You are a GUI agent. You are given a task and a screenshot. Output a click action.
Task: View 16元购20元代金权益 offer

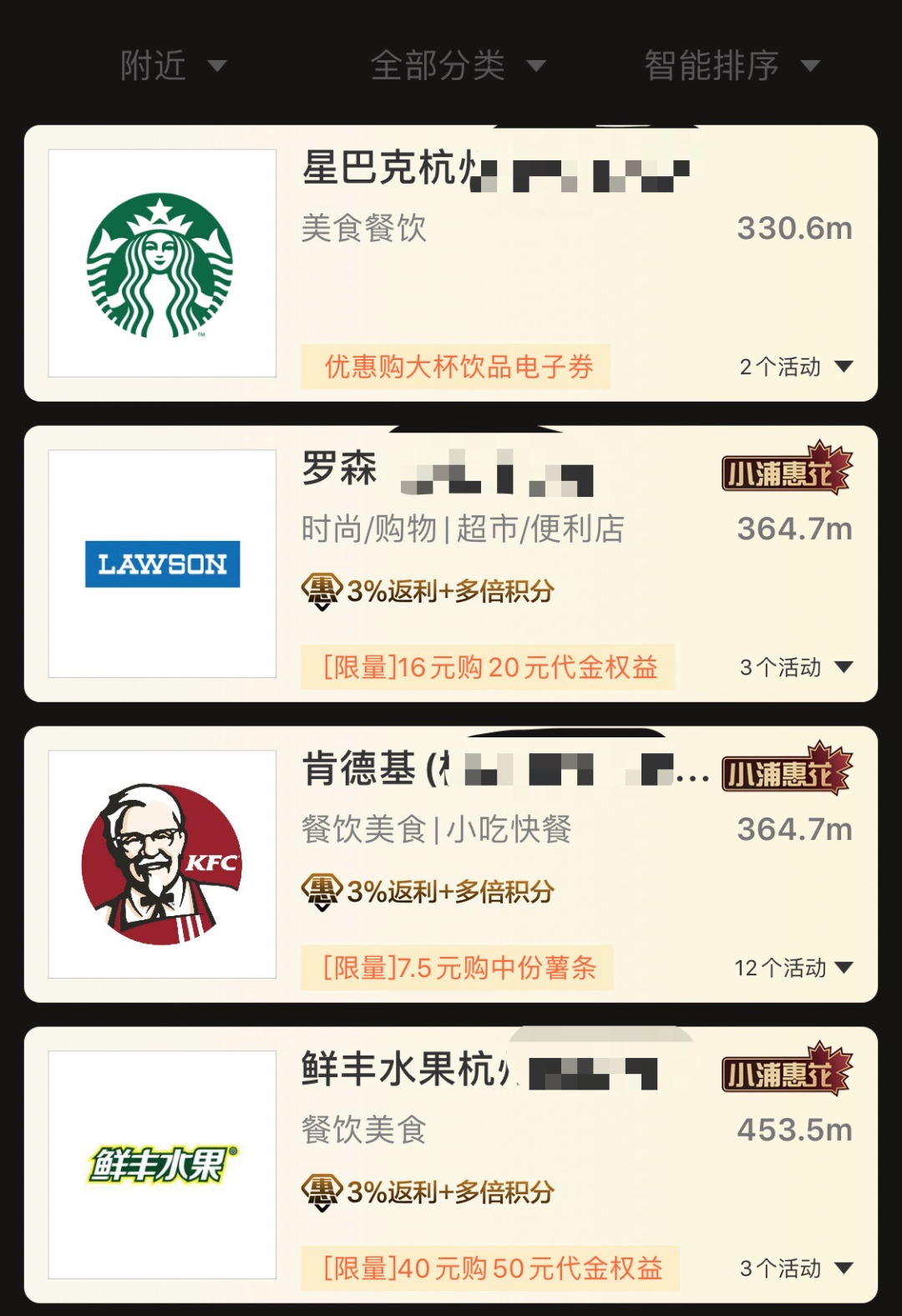pyautogui.click(x=488, y=667)
